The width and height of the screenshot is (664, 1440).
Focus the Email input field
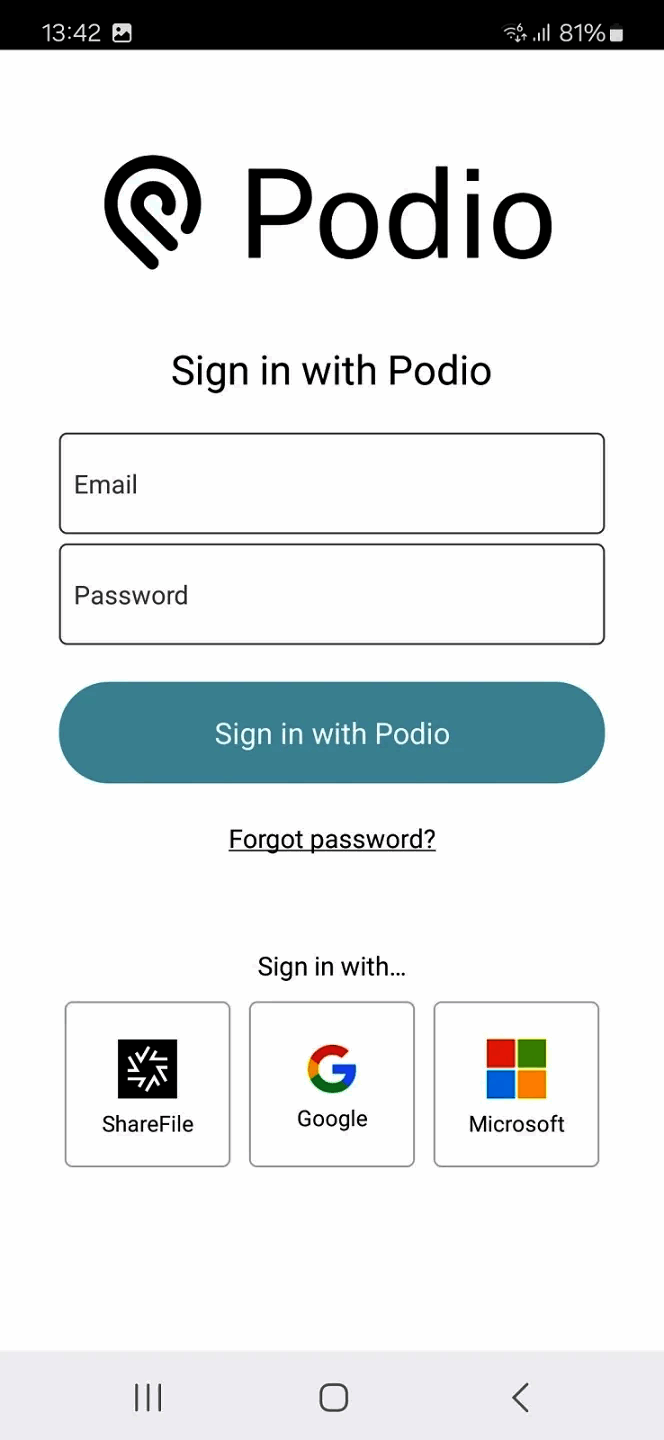click(x=332, y=484)
